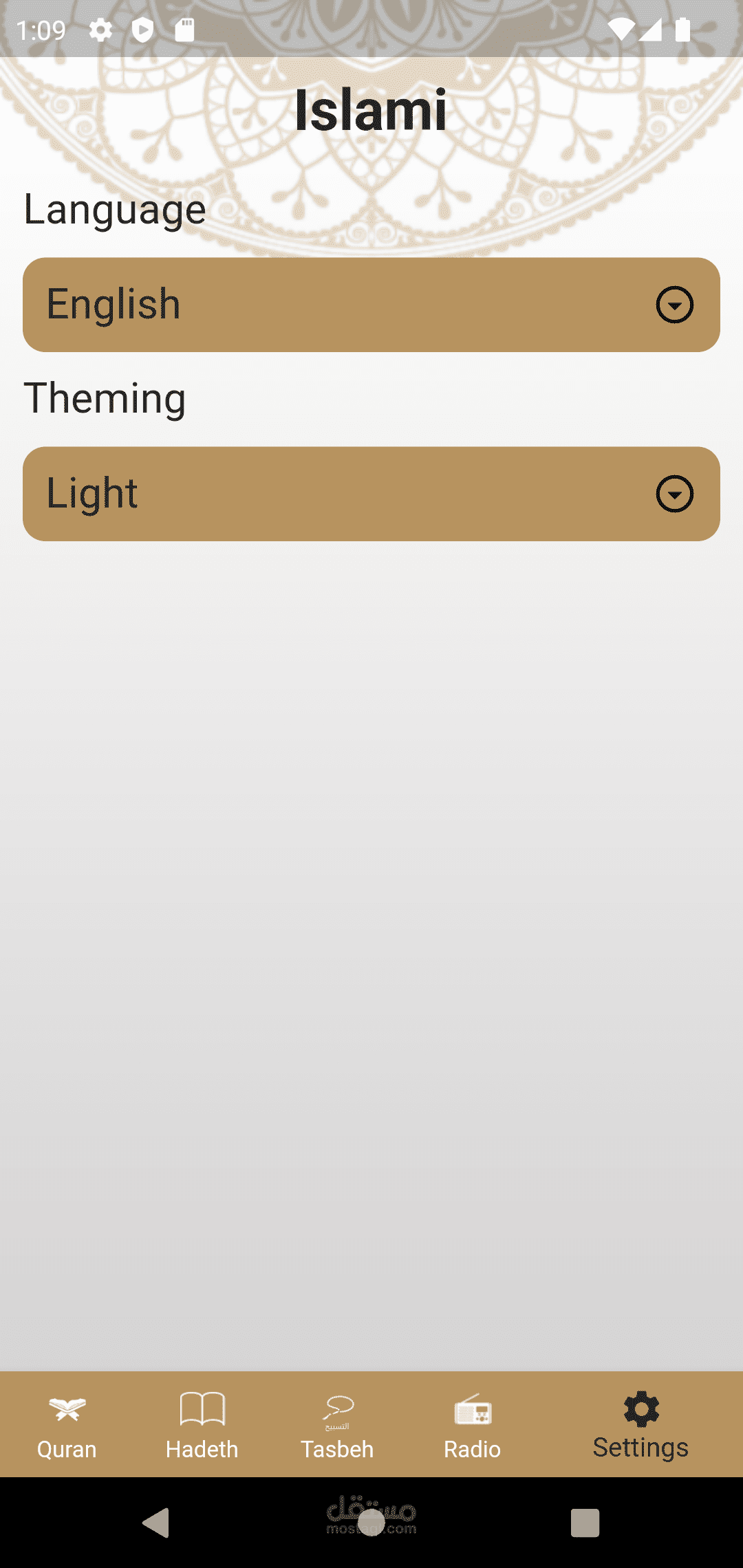Tap the Settings tab

(x=640, y=1425)
